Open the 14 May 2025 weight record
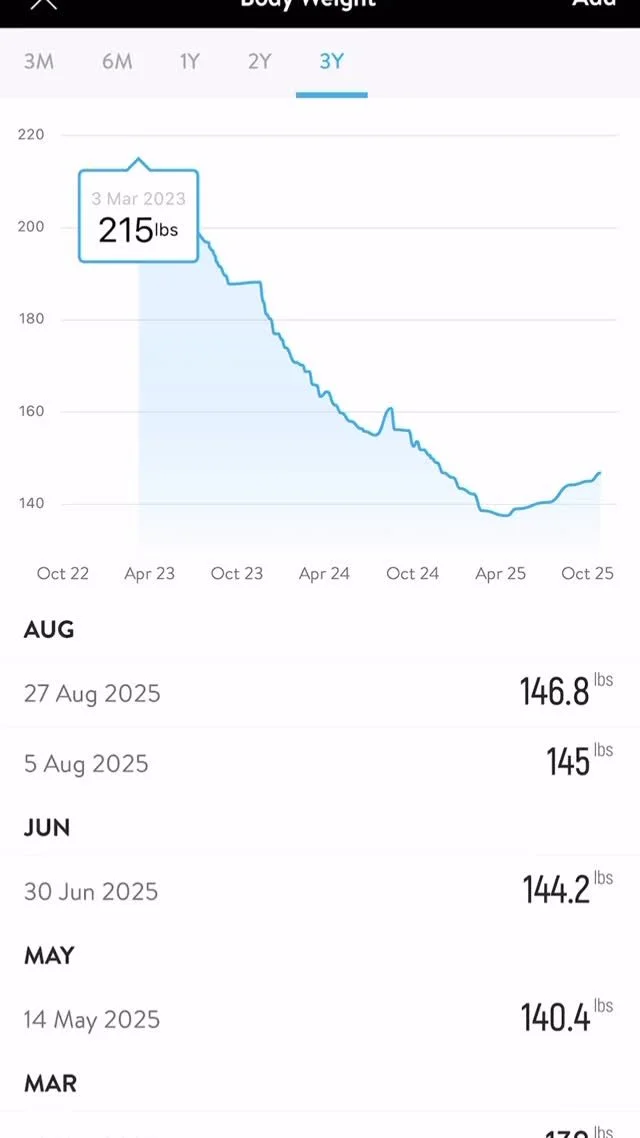Screen dimensions: 640x1138 point(320,1019)
